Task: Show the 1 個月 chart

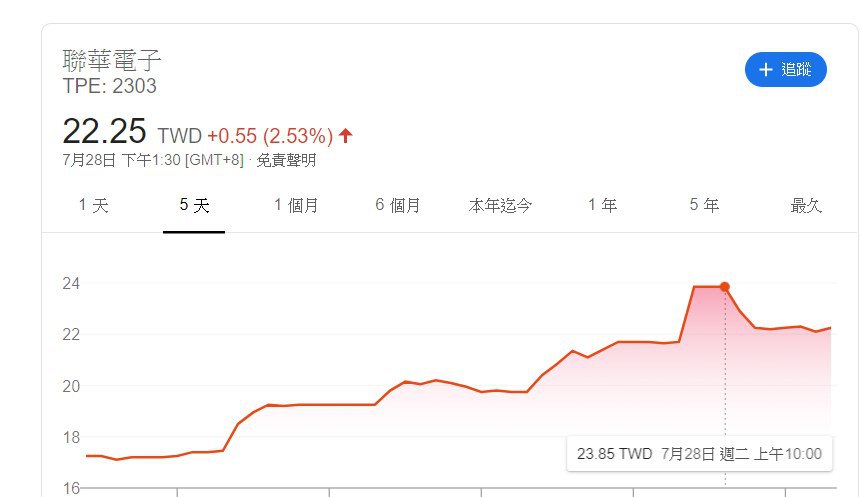Action: tap(296, 205)
